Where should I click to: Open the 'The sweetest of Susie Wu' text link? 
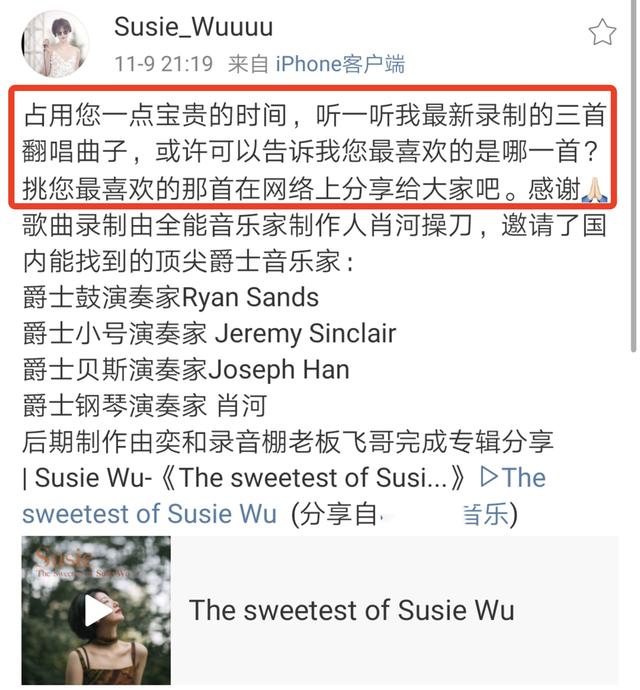284,495
